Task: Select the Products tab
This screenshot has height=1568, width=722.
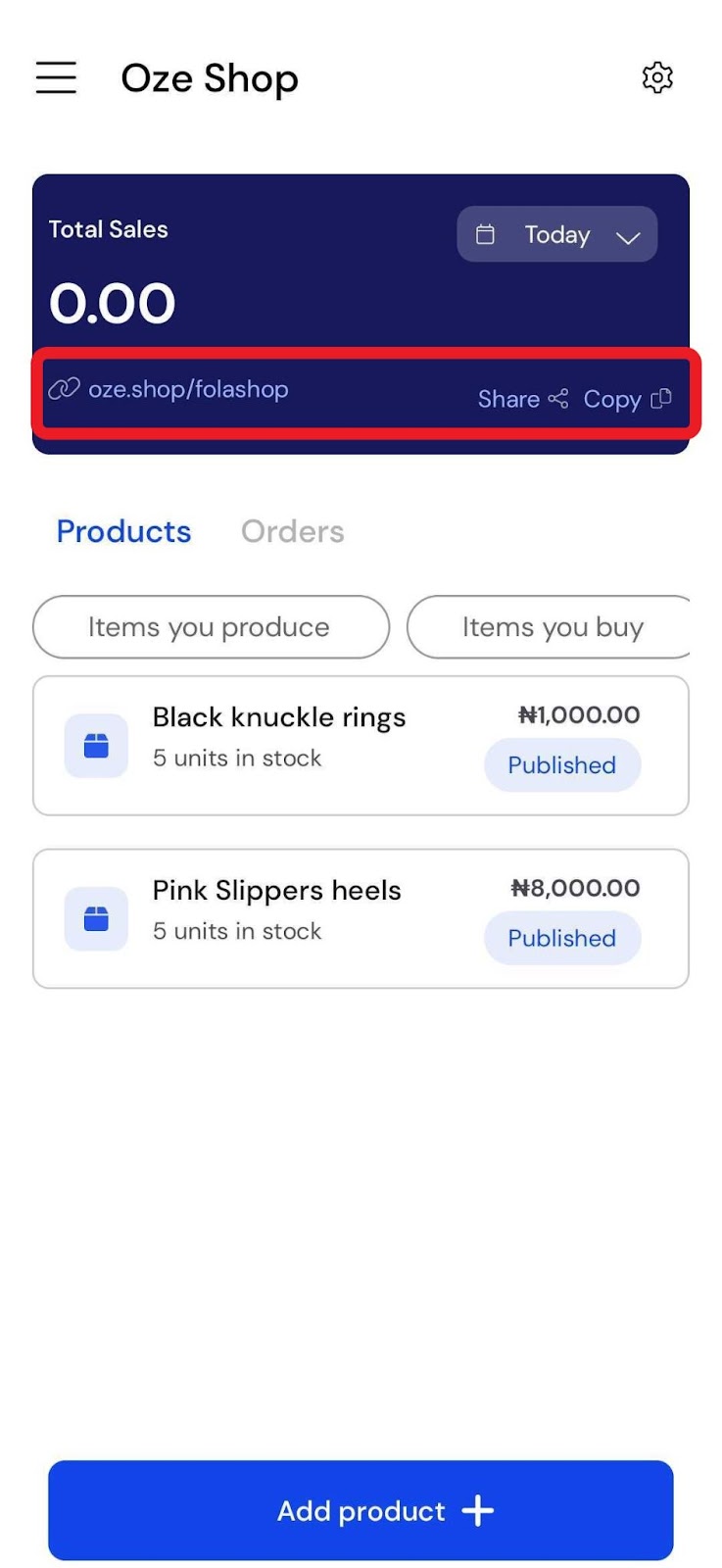Action: tap(123, 531)
